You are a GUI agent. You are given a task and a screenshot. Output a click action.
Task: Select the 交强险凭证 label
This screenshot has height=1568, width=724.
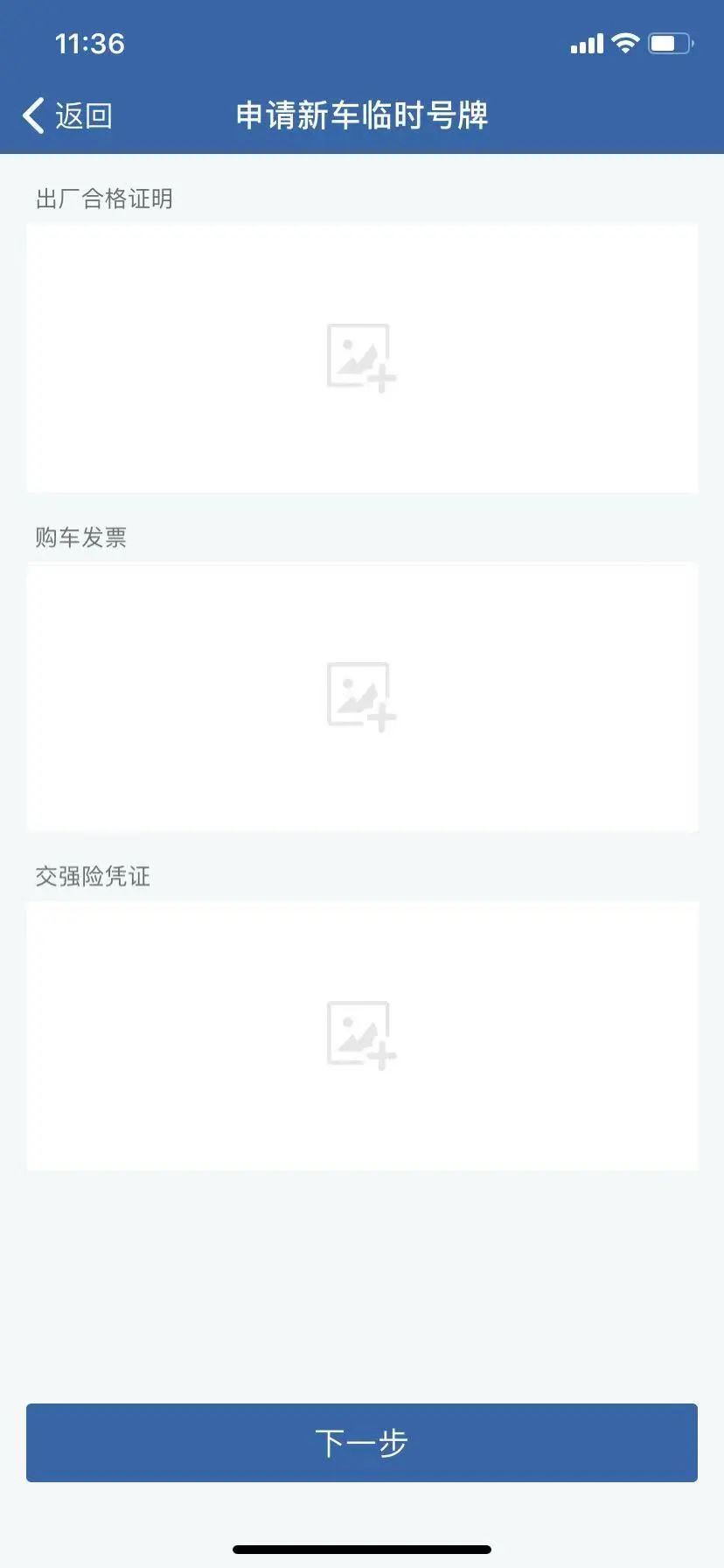[x=91, y=877]
